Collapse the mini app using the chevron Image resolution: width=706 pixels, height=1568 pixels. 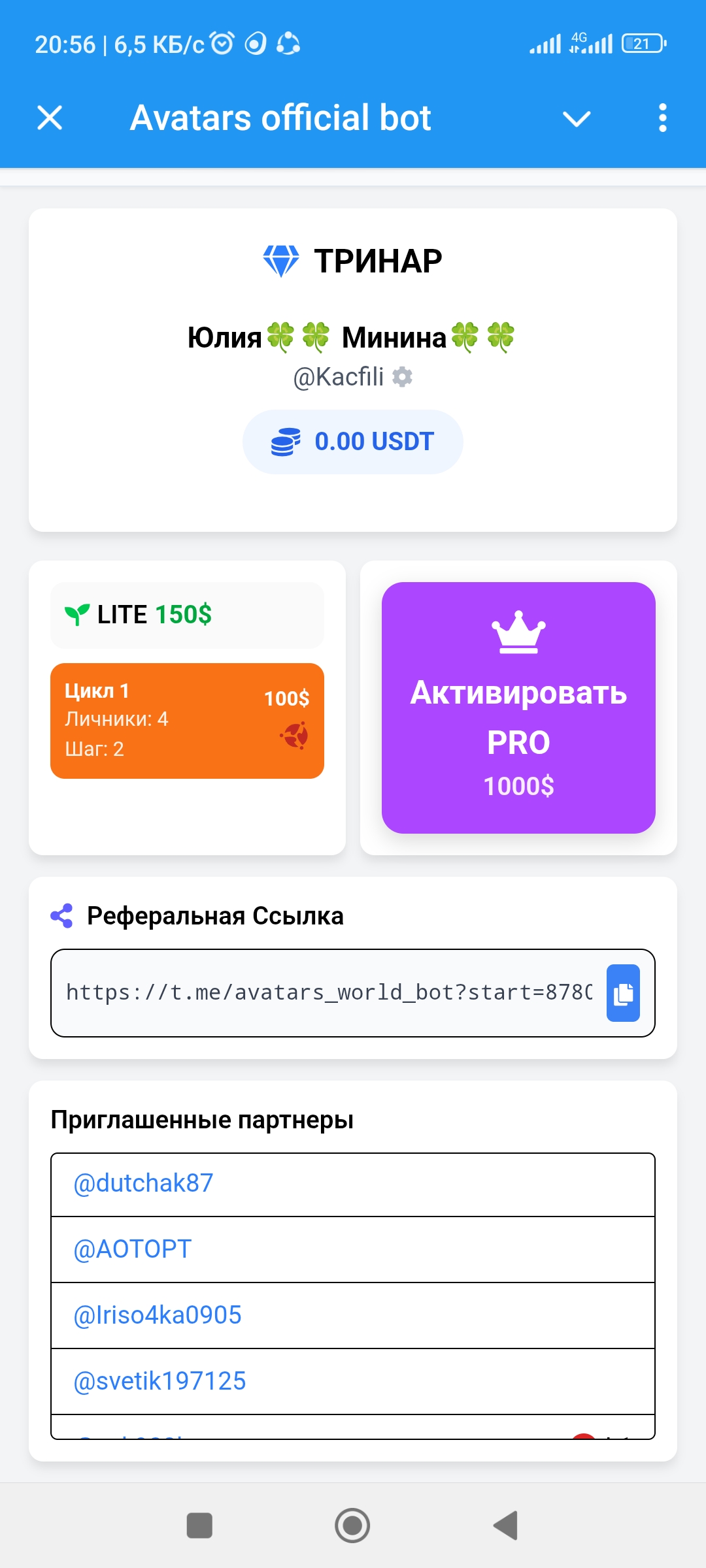(x=577, y=118)
